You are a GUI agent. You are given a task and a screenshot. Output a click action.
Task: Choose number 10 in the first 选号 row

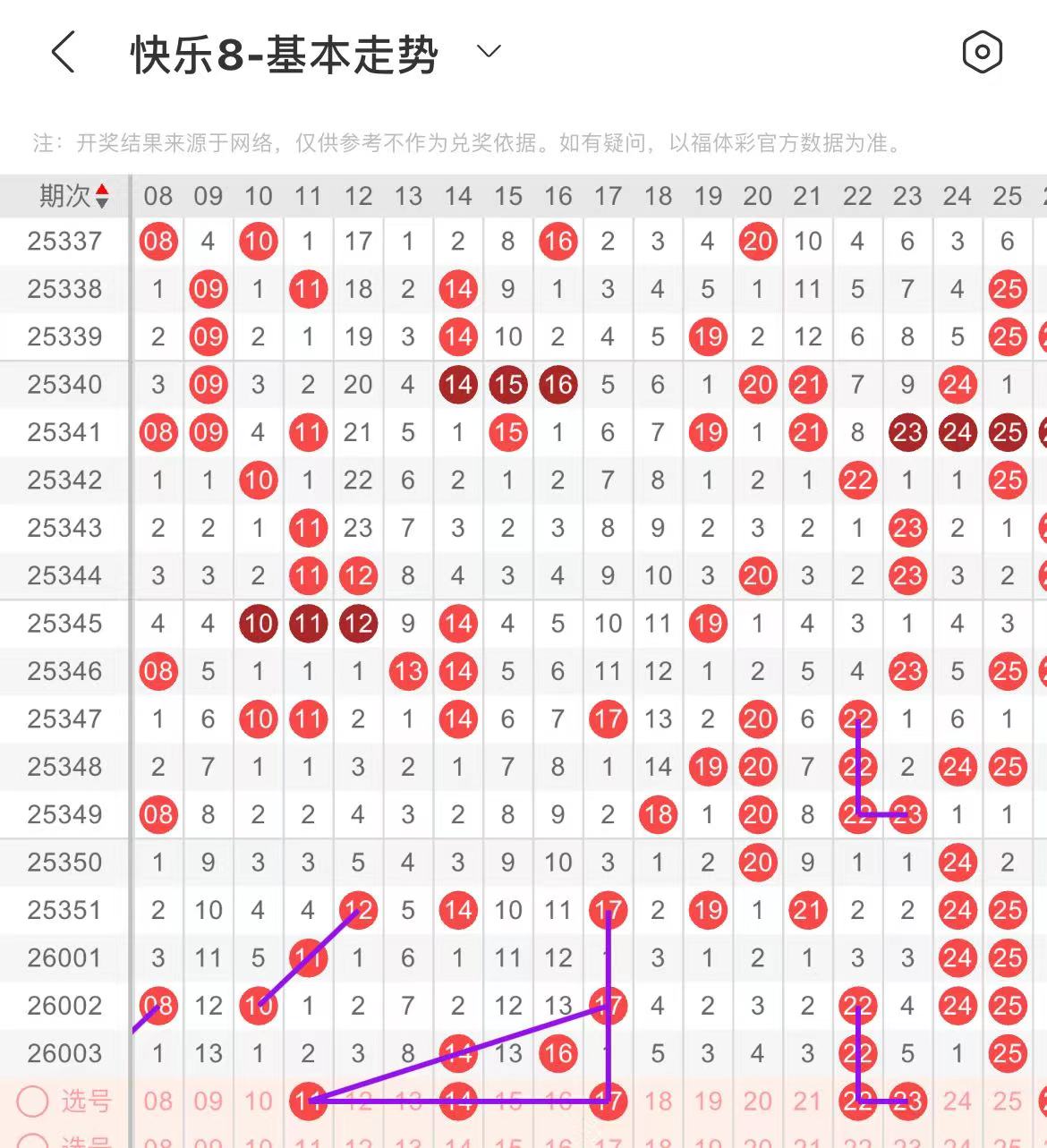point(259,1101)
